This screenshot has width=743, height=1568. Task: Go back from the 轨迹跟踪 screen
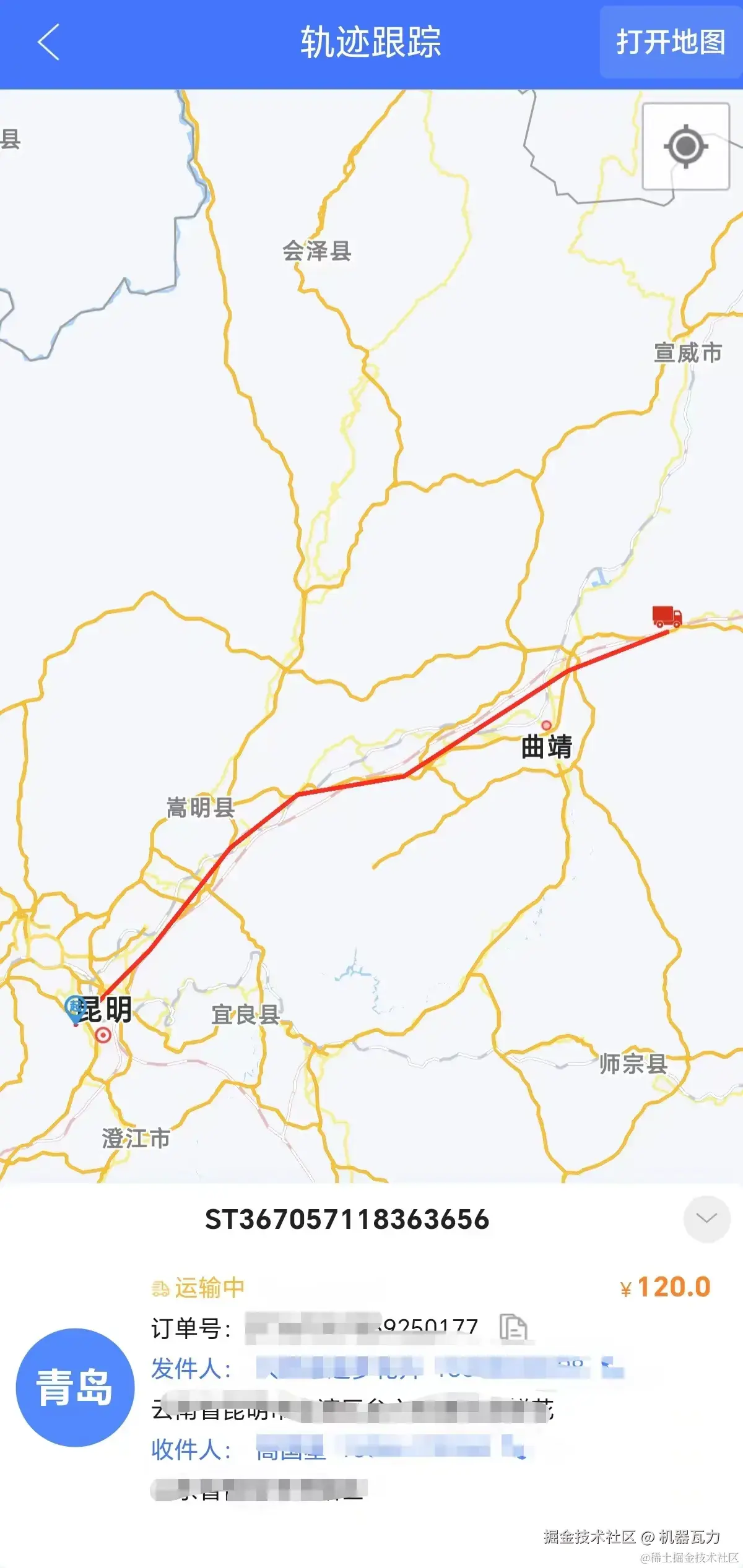pyautogui.click(x=48, y=42)
